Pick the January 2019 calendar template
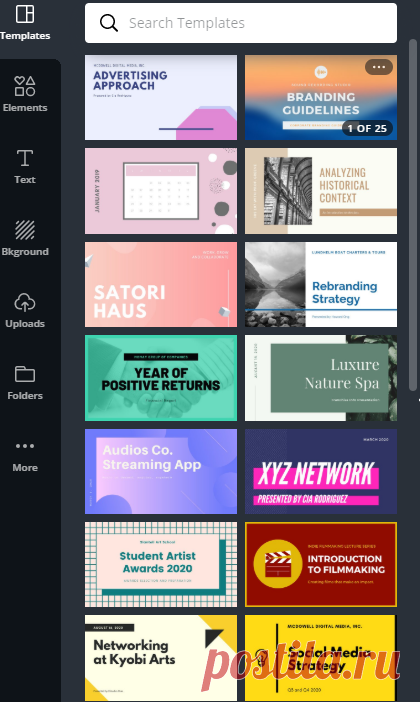The height and width of the screenshot is (702, 420). [161, 191]
